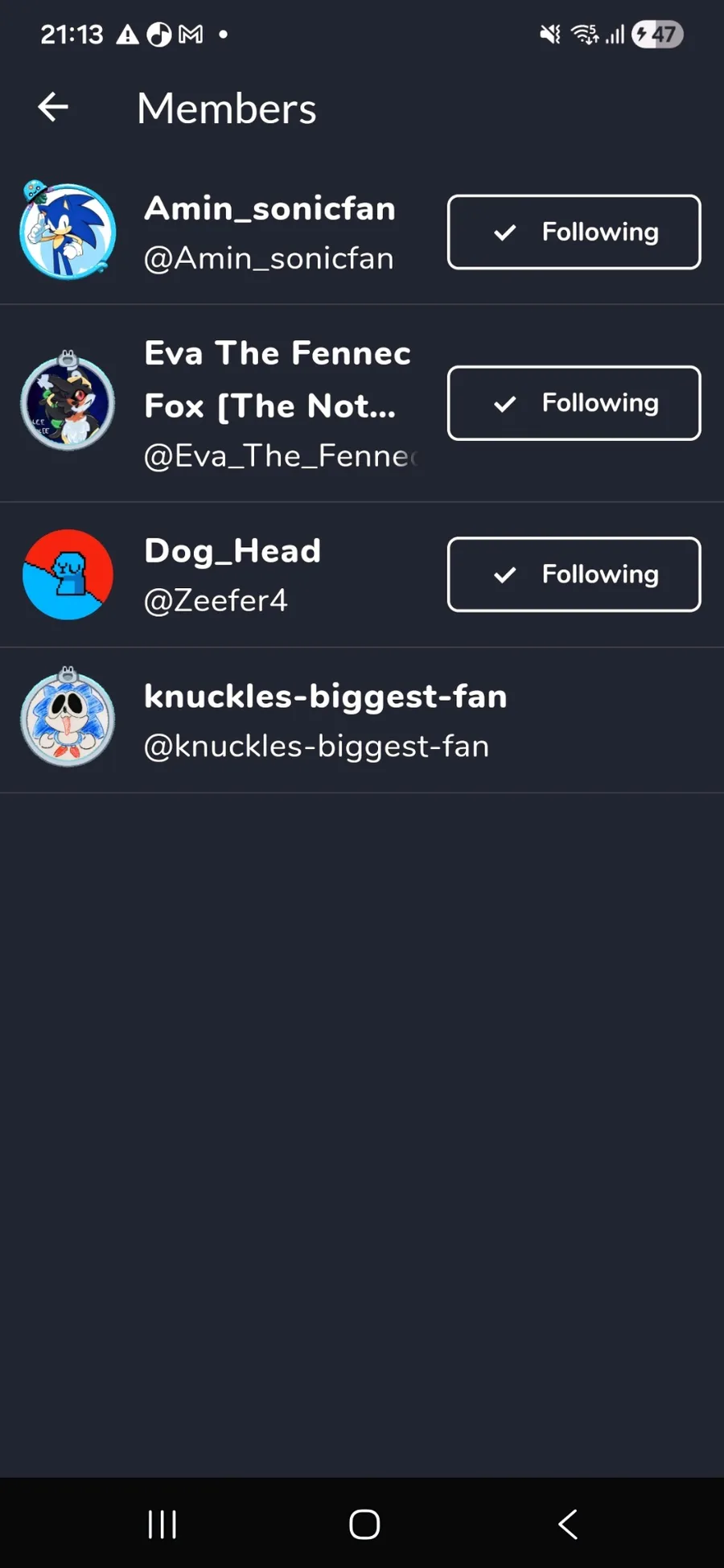Screen dimensions: 724x1568
Task: View Dog_Head @Zeefer4 profile
Action: 232,574
